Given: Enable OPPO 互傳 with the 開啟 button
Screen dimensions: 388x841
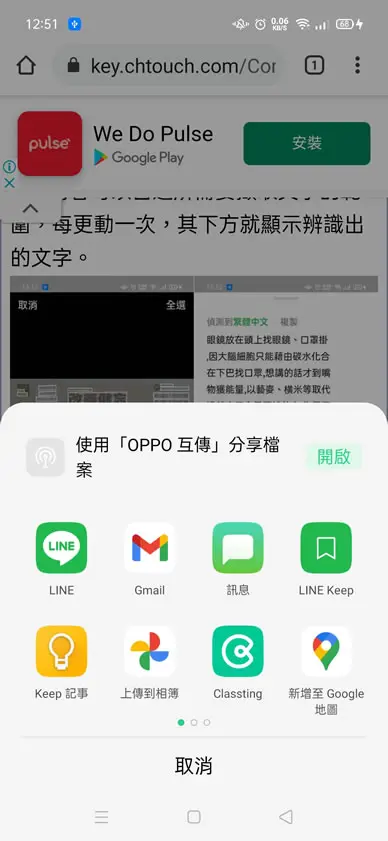Looking at the screenshot, I should 334,457.
